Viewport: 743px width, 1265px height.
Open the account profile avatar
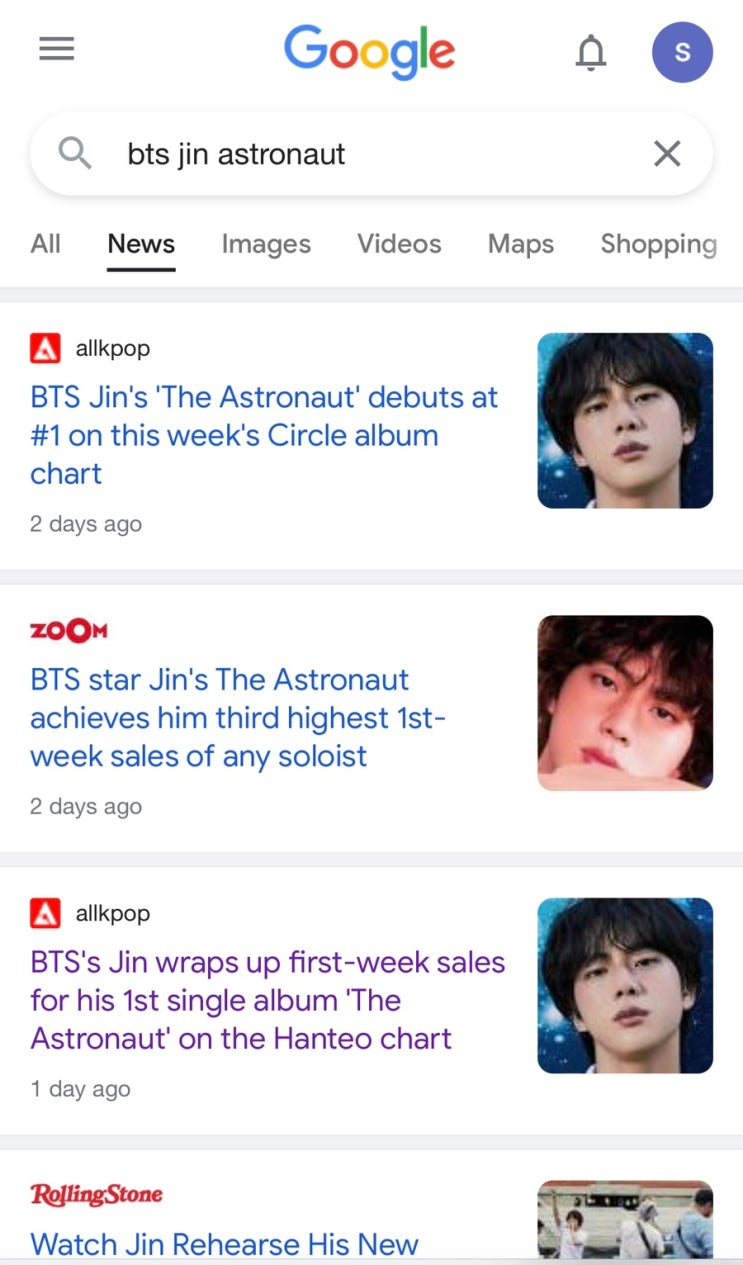pyautogui.click(x=682, y=52)
